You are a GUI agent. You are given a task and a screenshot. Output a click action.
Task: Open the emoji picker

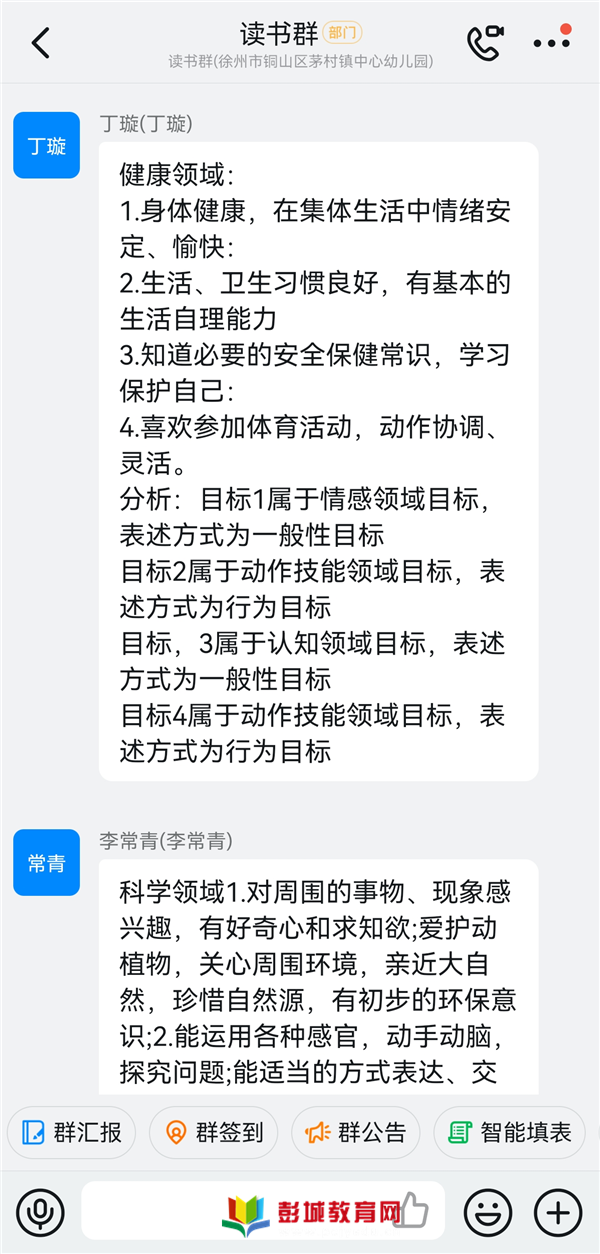(489, 1213)
